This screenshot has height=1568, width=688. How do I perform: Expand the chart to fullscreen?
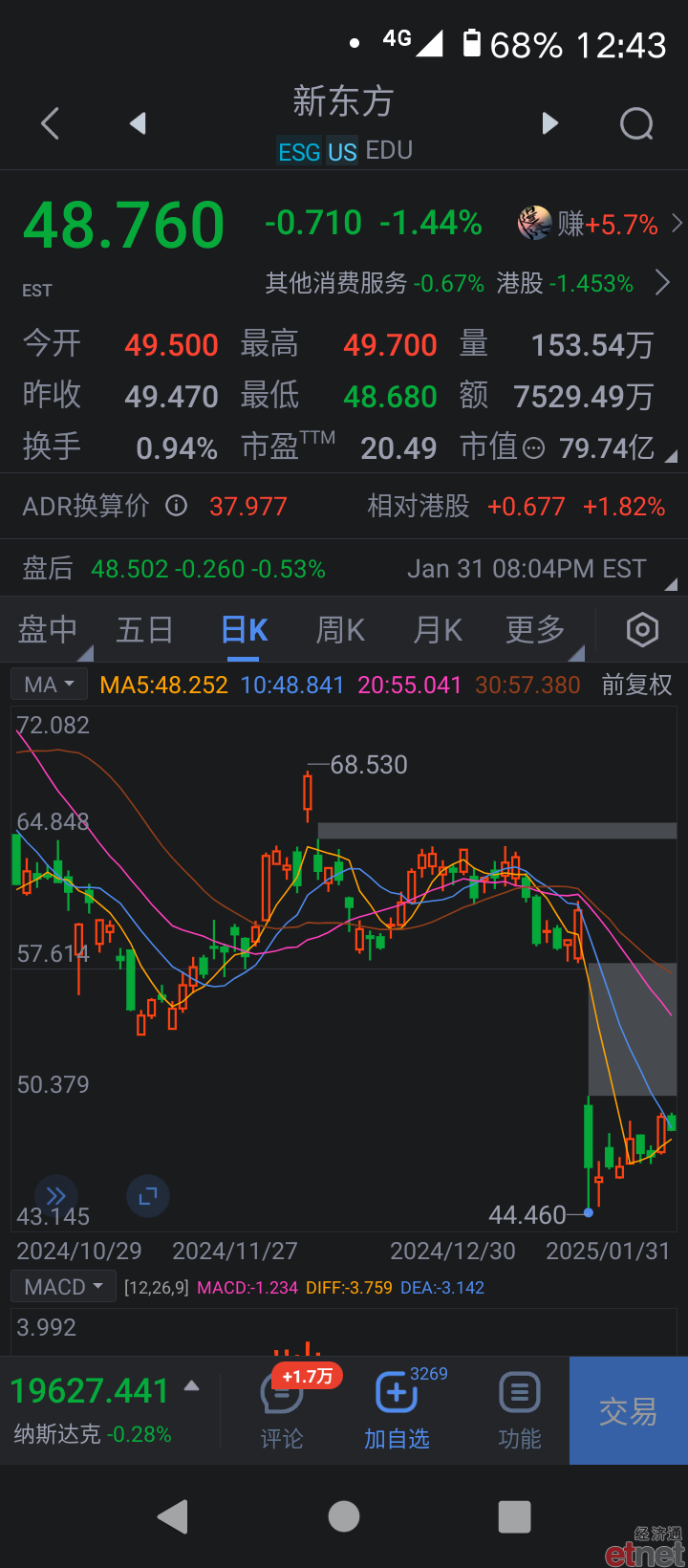click(148, 1196)
